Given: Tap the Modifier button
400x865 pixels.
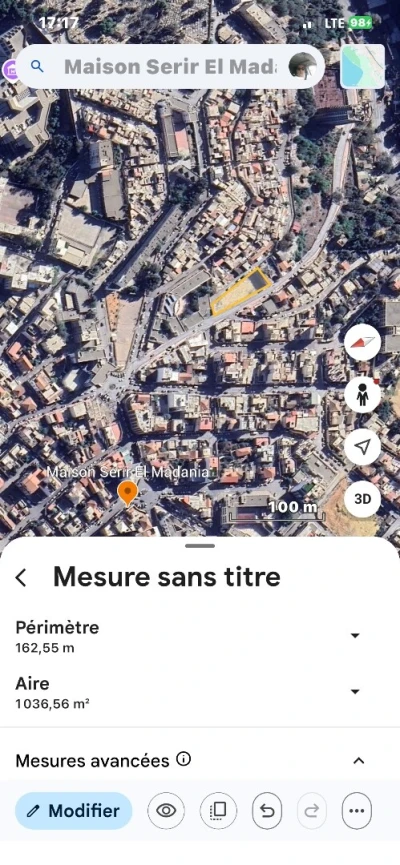Looking at the screenshot, I should pyautogui.click(x=73, y=810).
